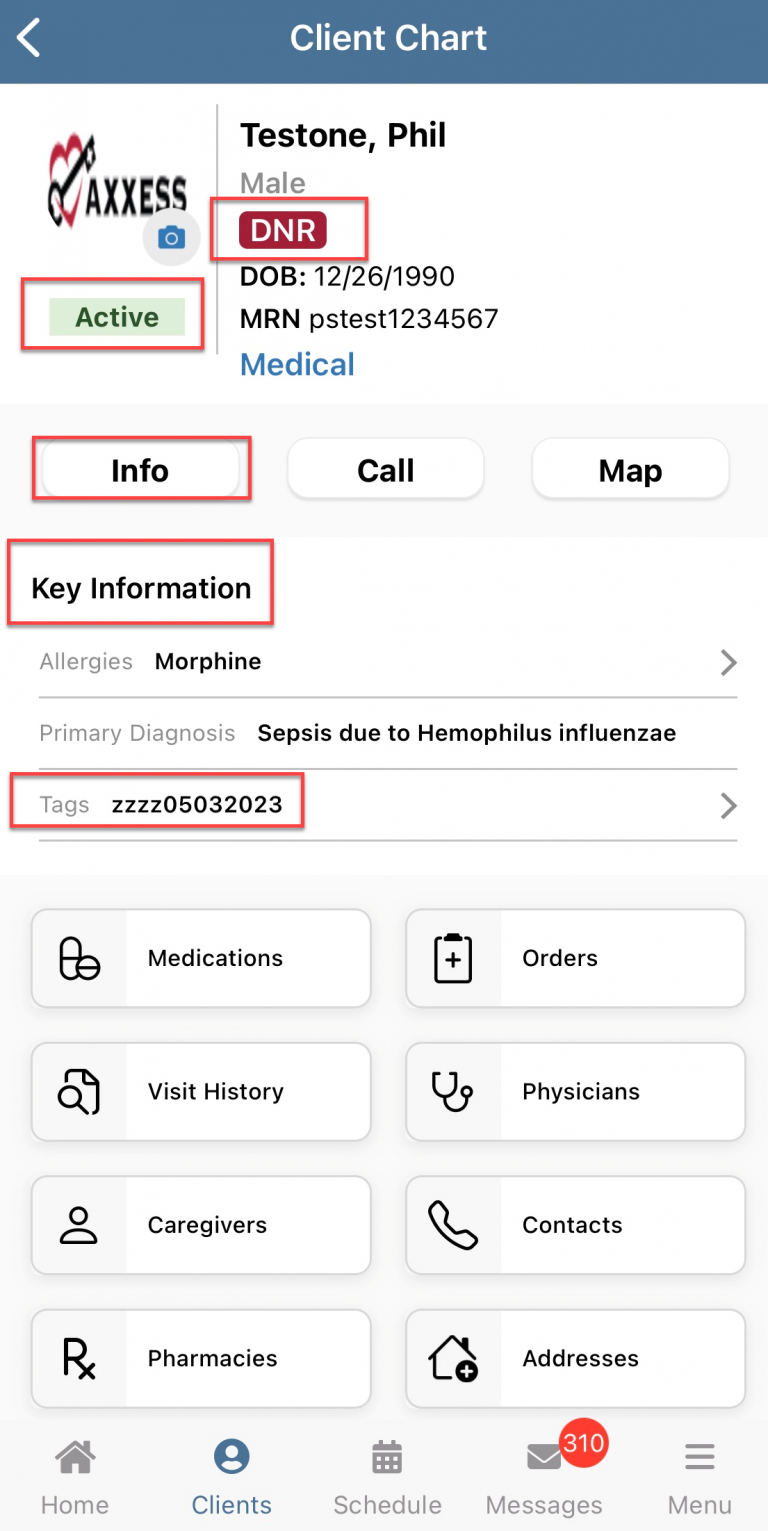Open the Orders clipboard icon

tap(452, 957)
